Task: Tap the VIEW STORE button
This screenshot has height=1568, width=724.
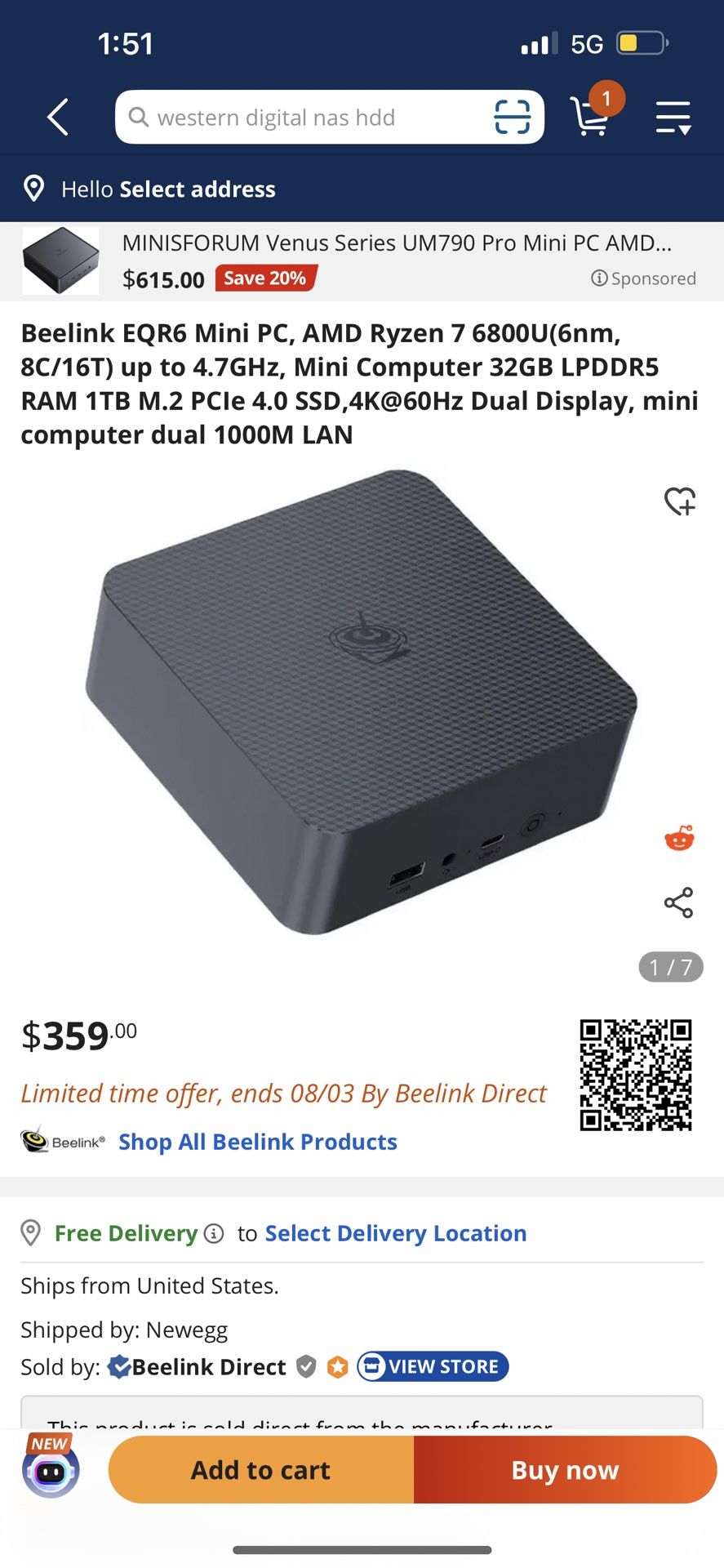Action: point(433,1366)
